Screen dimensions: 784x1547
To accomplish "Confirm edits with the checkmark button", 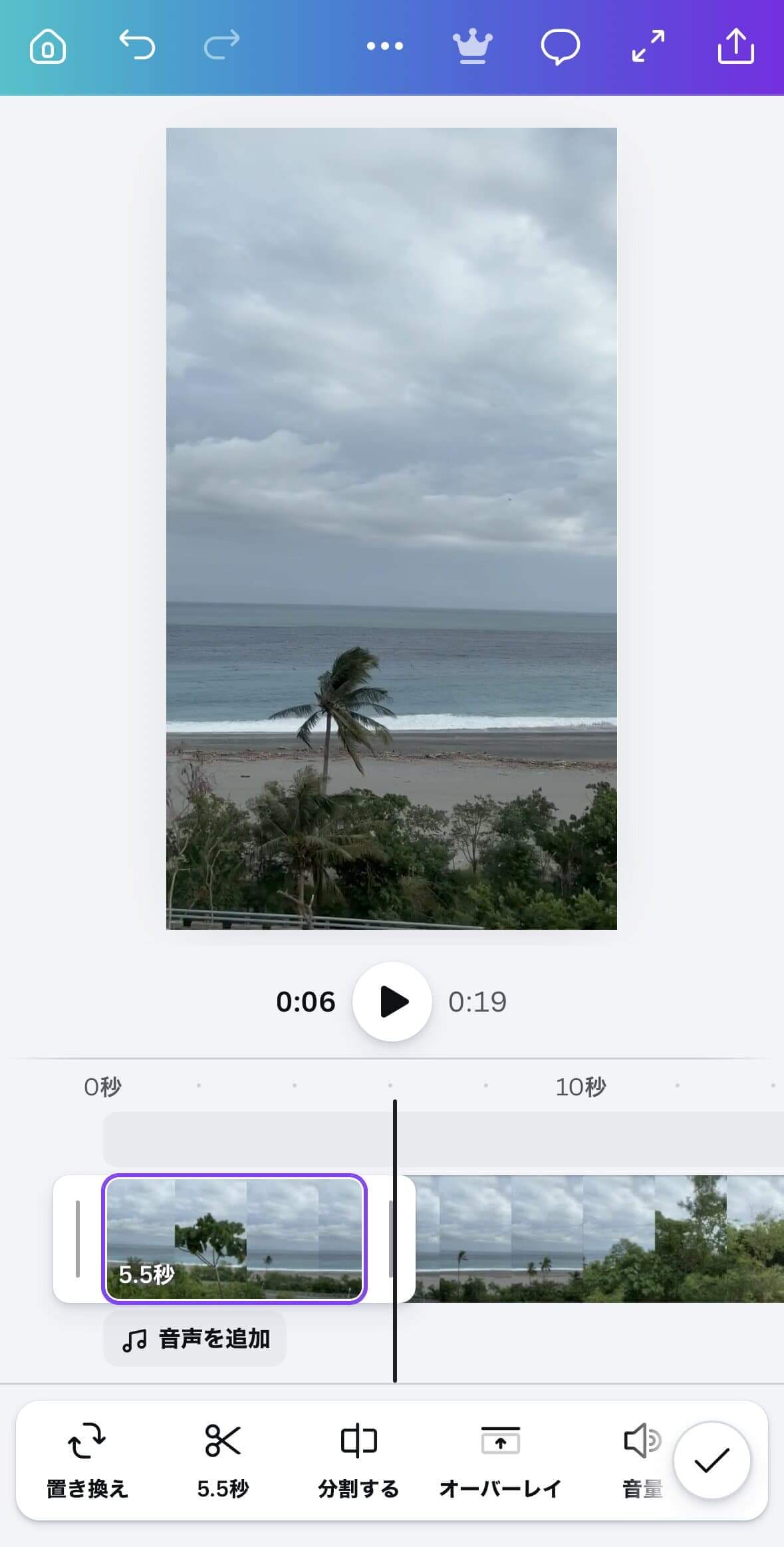I will click(x=712, y=1460).
